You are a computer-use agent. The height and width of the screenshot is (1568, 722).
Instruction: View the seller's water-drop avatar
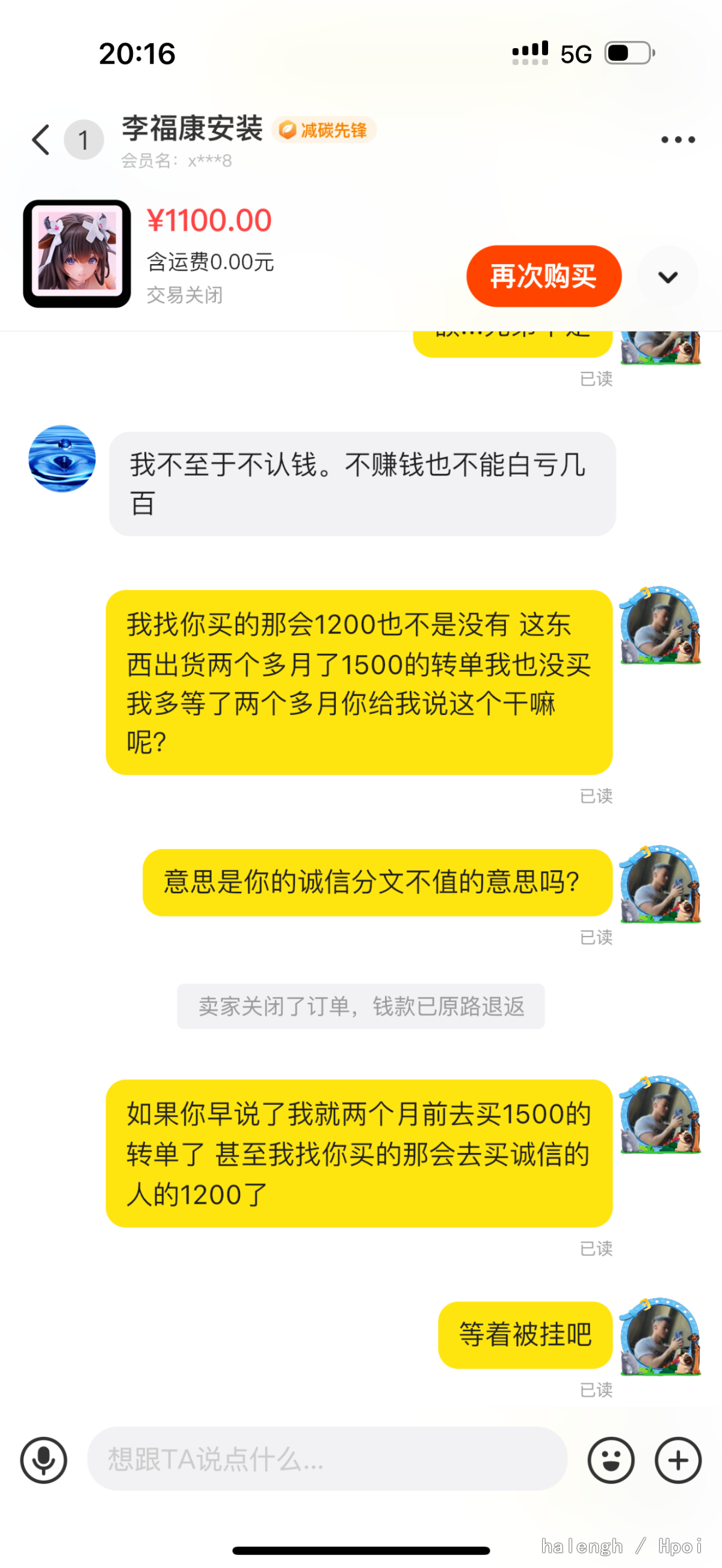coord(62,458)
